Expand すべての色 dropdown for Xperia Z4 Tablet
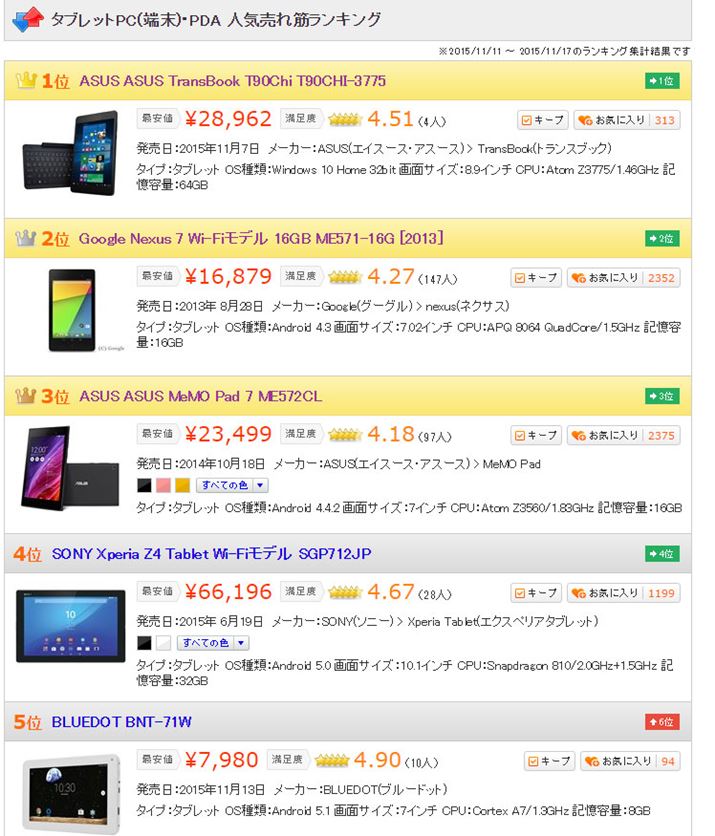The image size is (715, 836). pyautogui.click(x=214, y=642)
